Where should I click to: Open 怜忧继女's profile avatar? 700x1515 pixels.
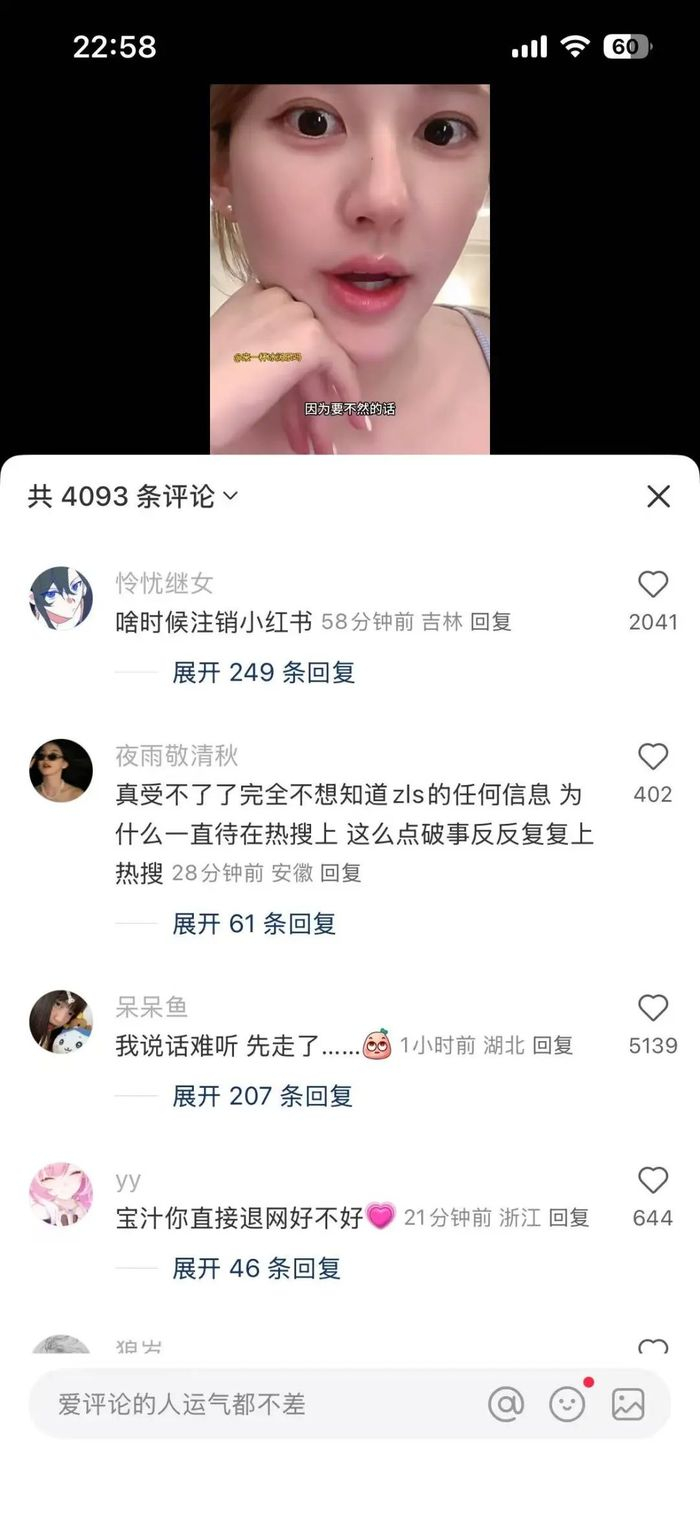(x=61, y=598)
